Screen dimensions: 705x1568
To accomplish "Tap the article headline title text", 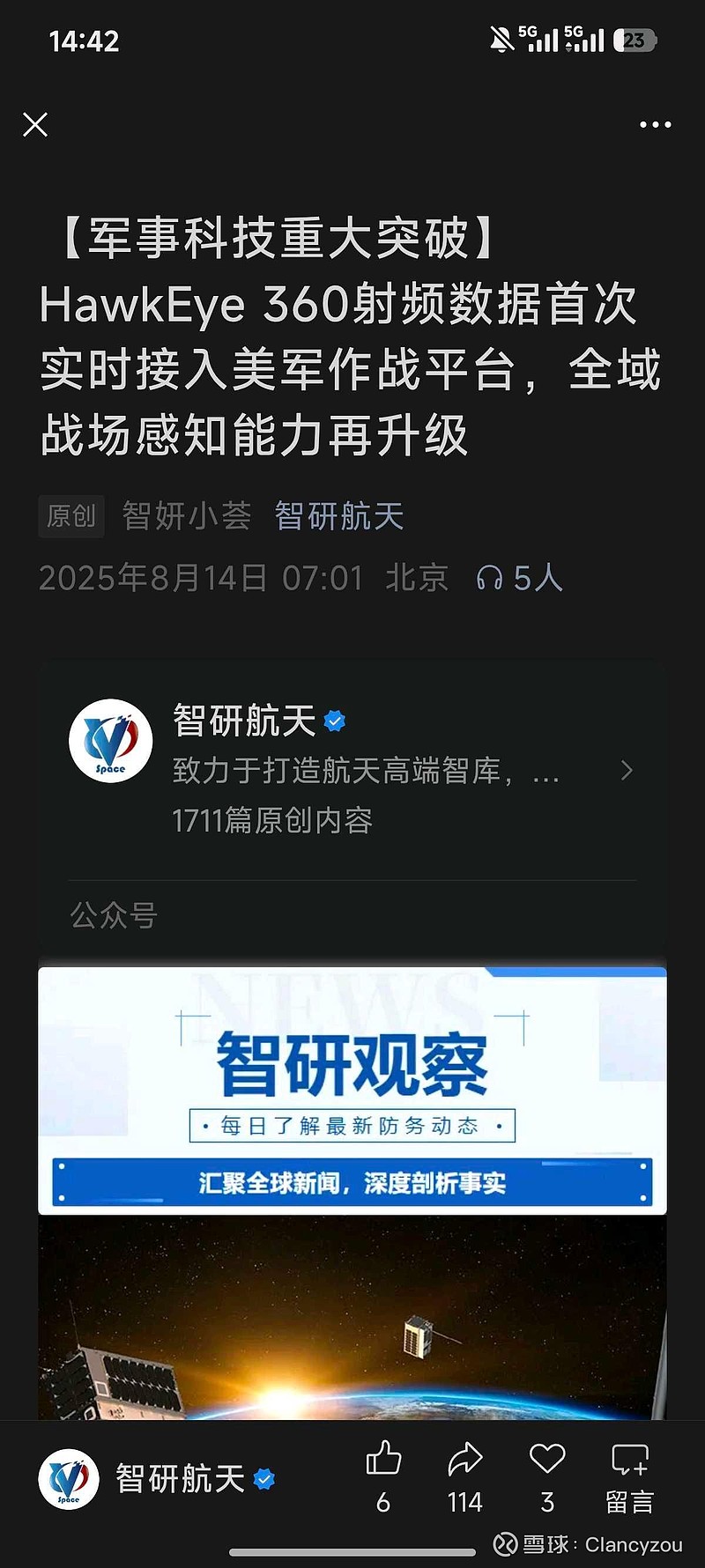I will pos(348,335).
